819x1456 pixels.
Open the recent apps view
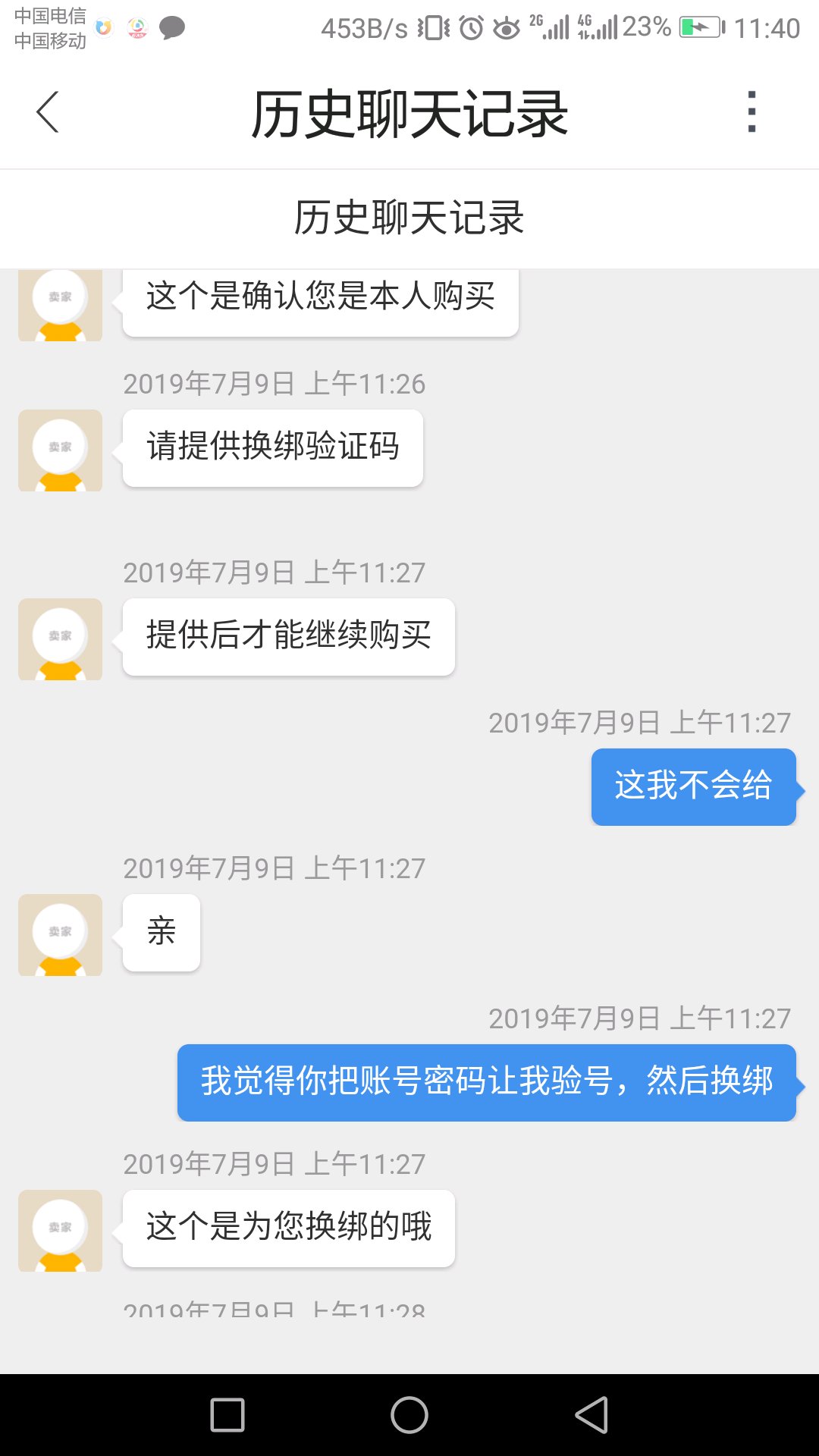tap(227, 1415)
